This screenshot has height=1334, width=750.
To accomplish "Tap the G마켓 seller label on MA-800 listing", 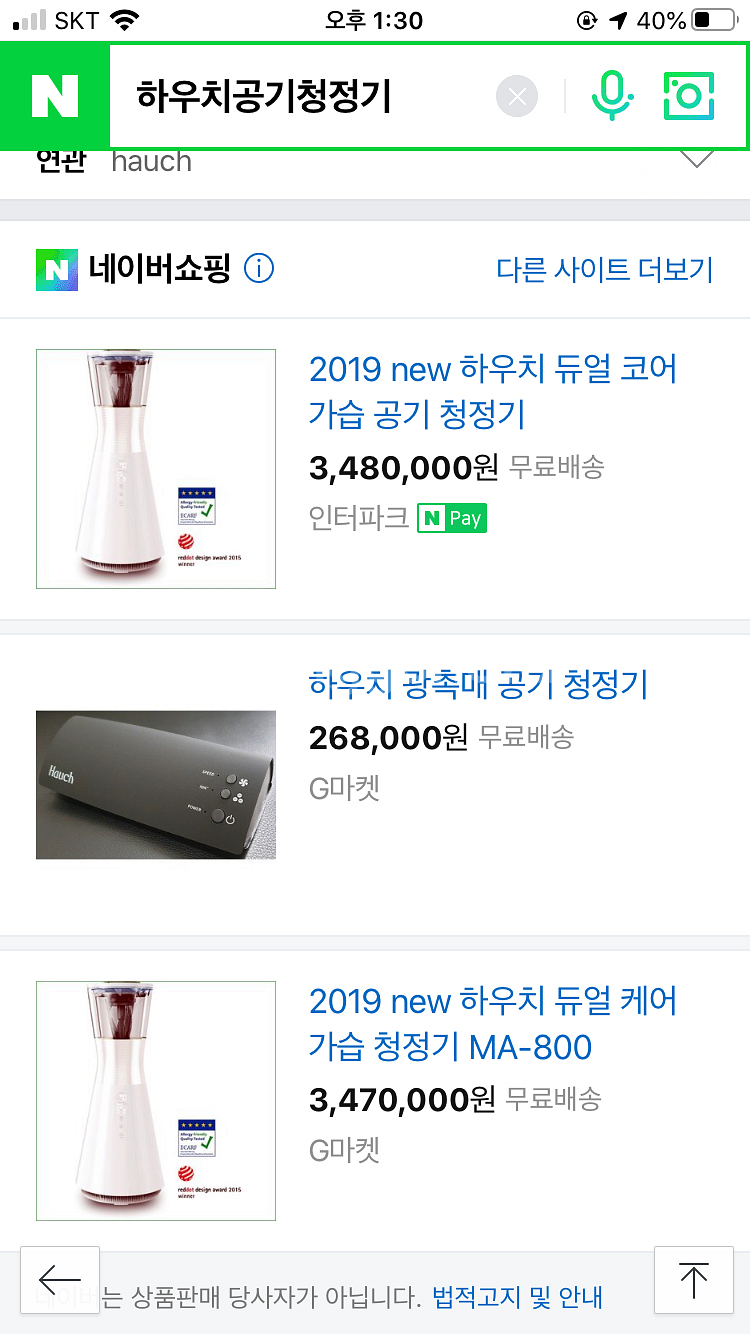I will point(344,1150).
